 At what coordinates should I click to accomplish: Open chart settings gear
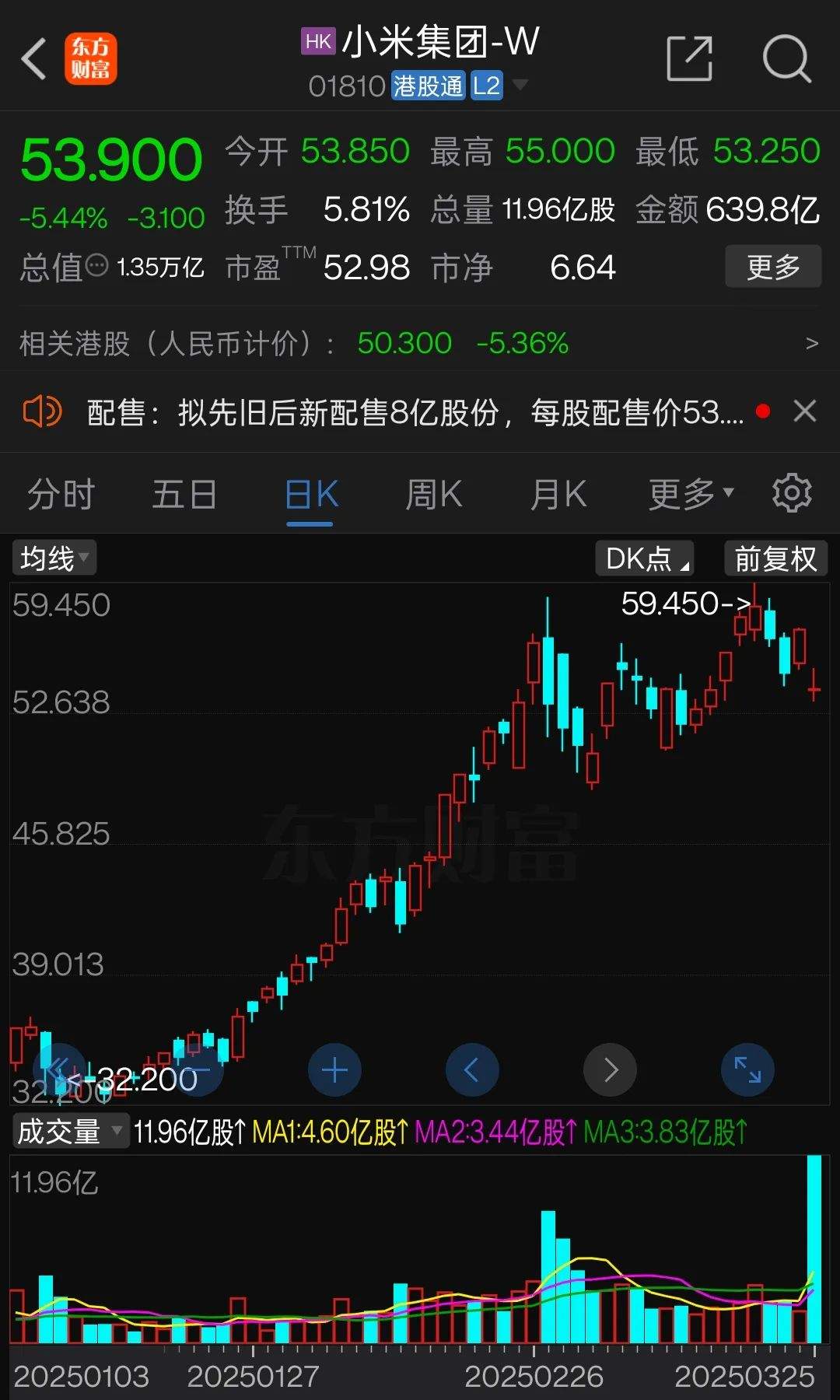point(791,493)
